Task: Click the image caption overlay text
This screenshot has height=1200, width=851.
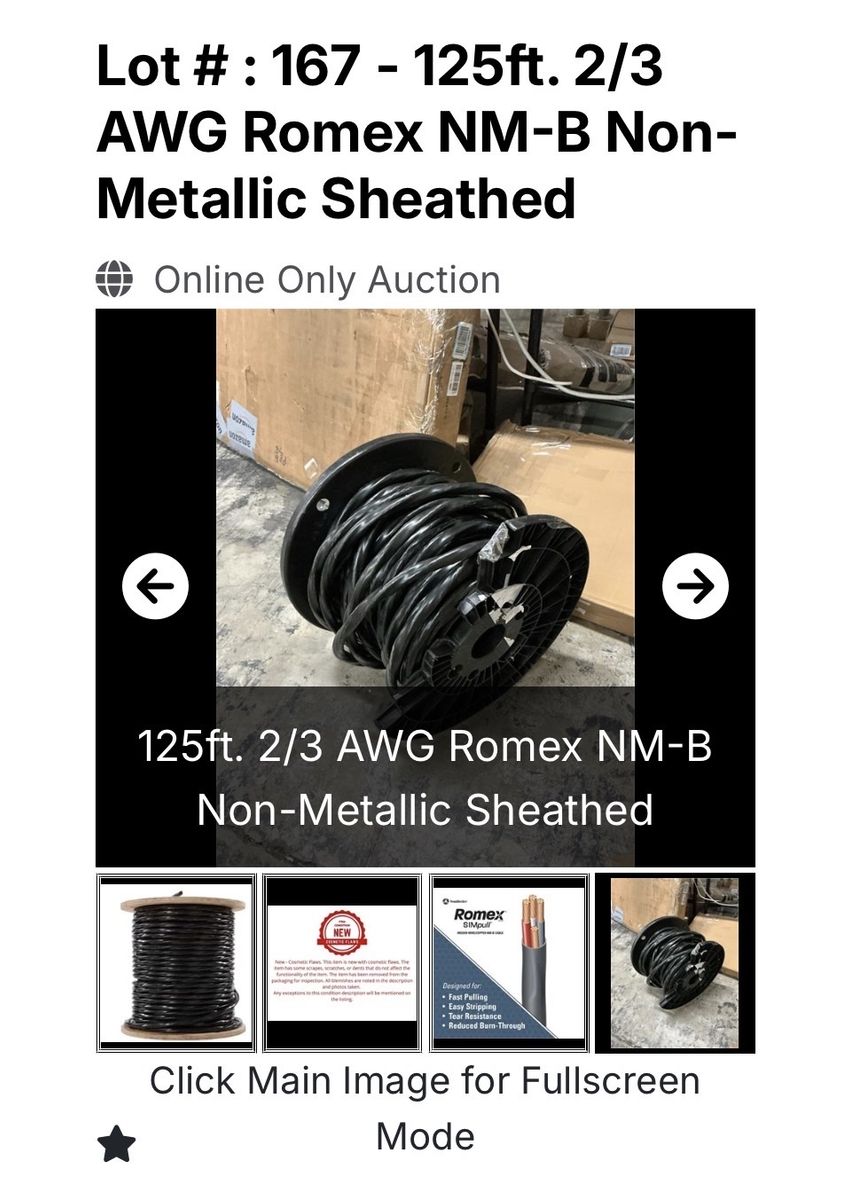Action: 425,775
